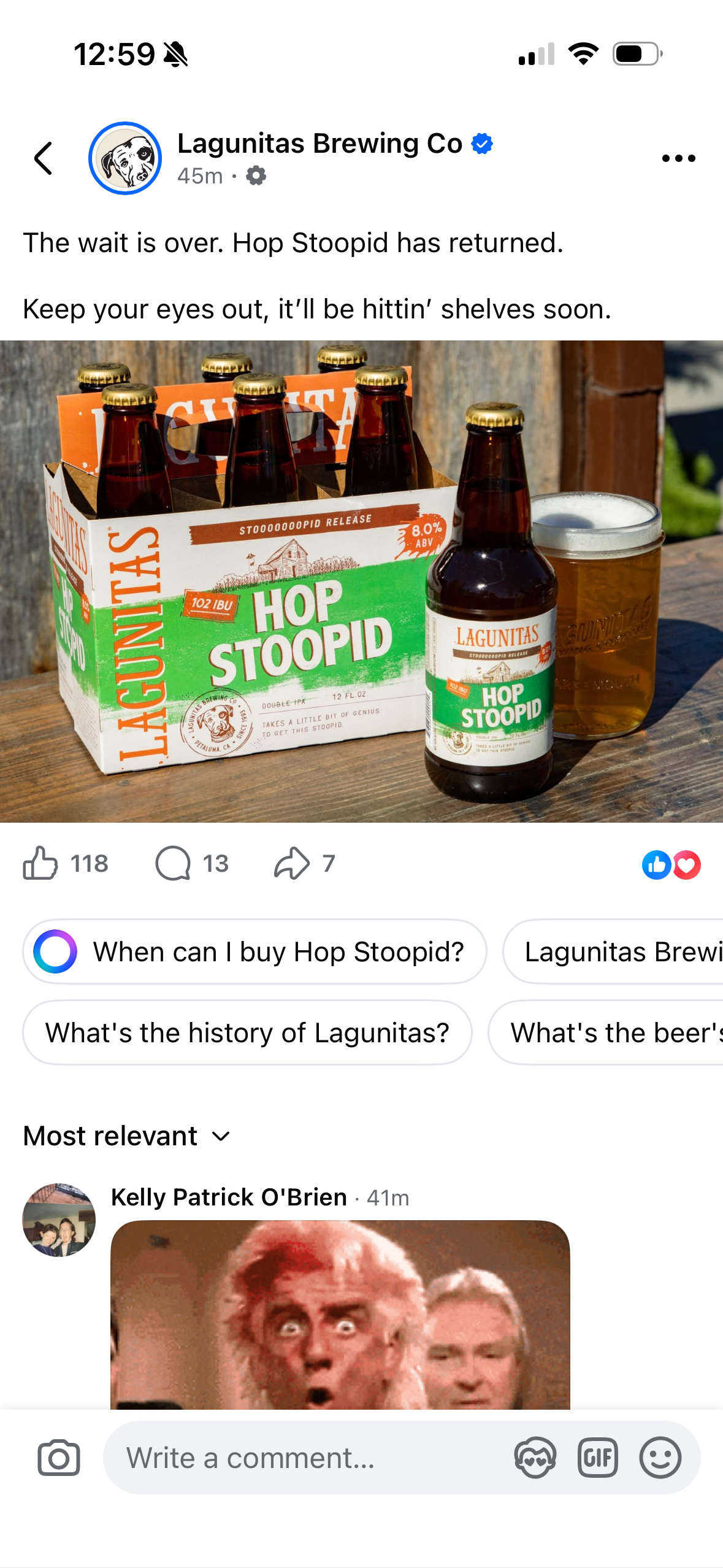The height and width of the screenshot is (1568, 723).
Task: Ask "What's the history of Lagunitas?"
Action: [247, 1032]
